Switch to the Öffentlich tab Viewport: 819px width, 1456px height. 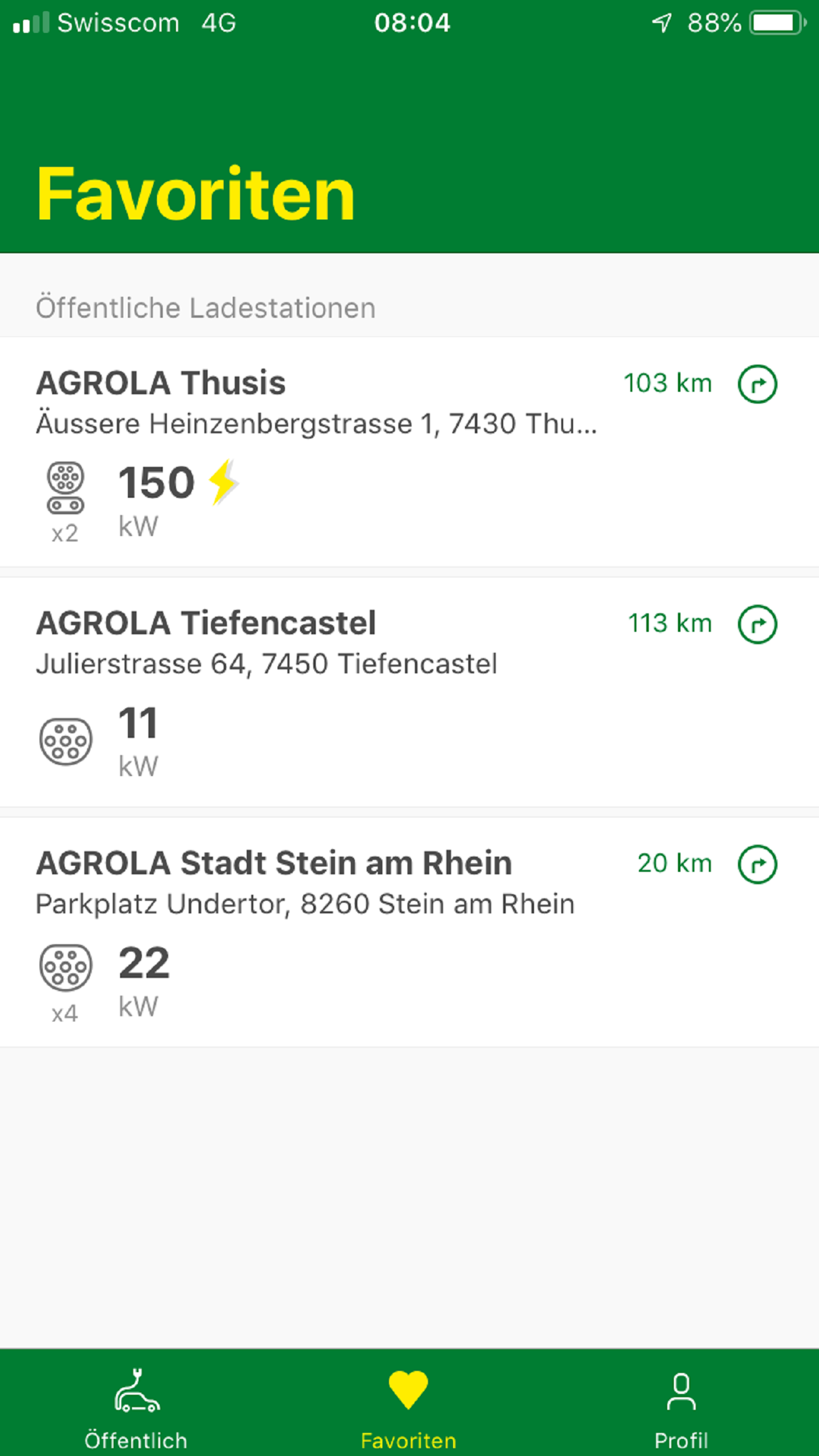click(136, 1406)
